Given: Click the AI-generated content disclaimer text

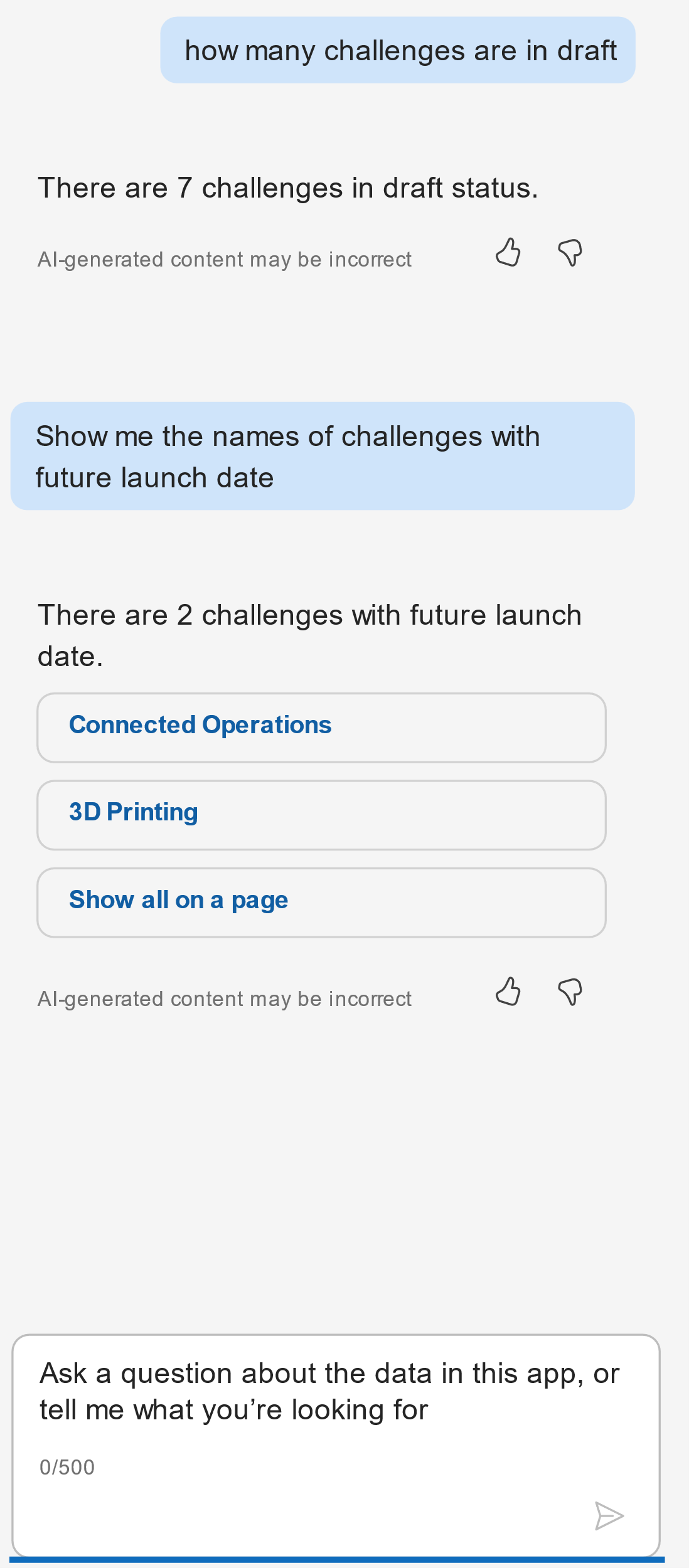Looking at the screenshot, I should 225,259.
